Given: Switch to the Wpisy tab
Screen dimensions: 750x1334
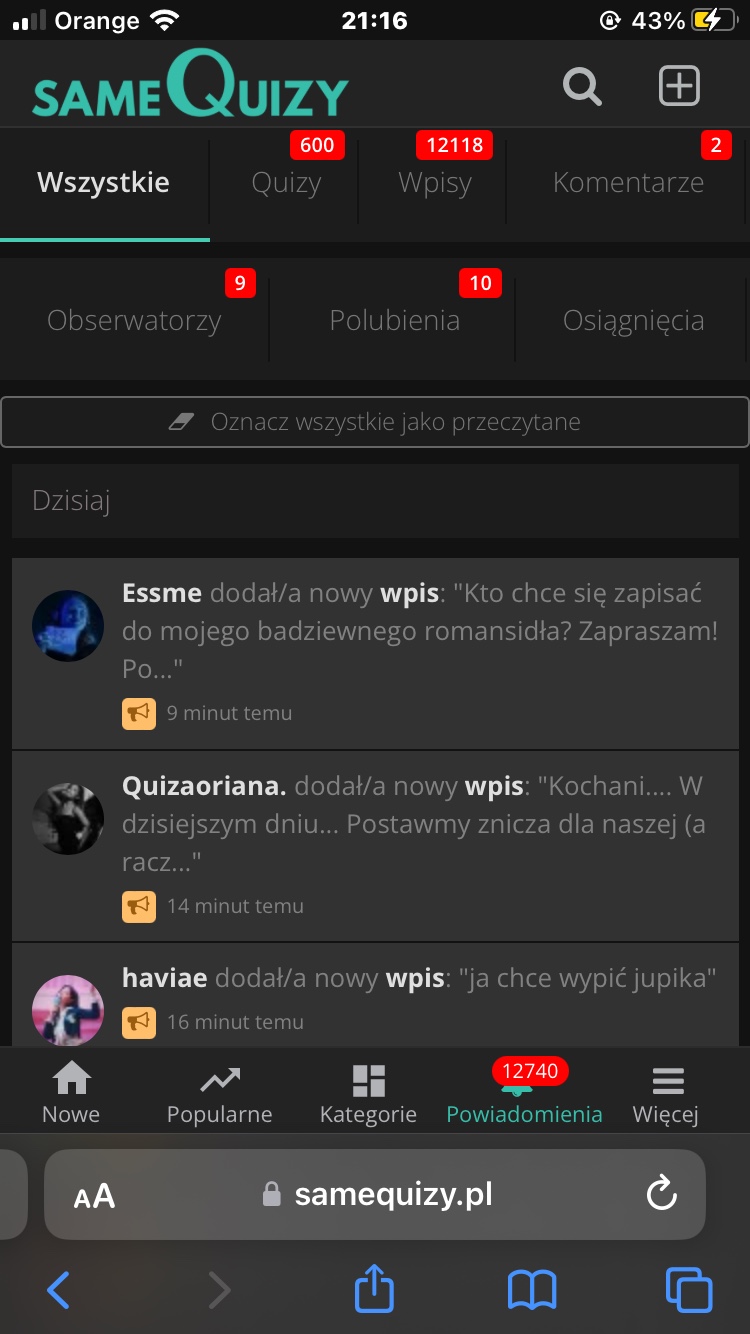Looking at the screenshot, I should click(x=434, y=183).
